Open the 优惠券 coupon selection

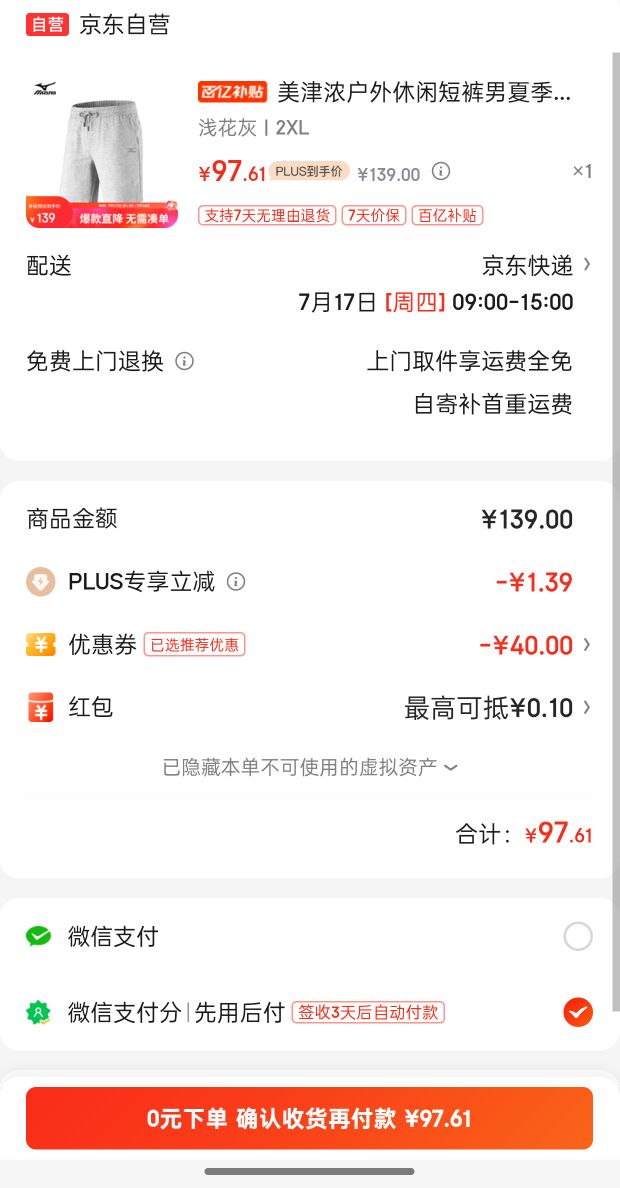point(535,645)
